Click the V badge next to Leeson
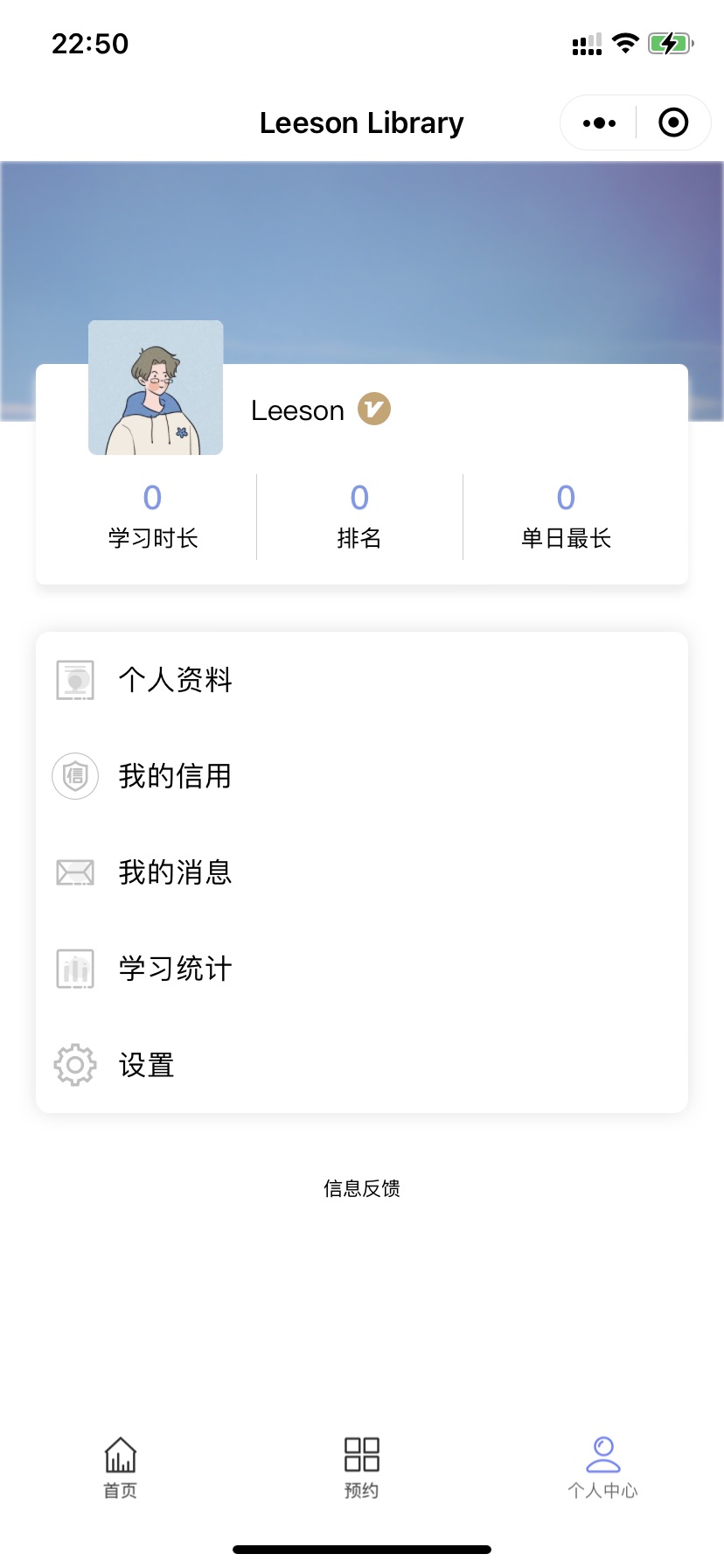 pos(373,409)
